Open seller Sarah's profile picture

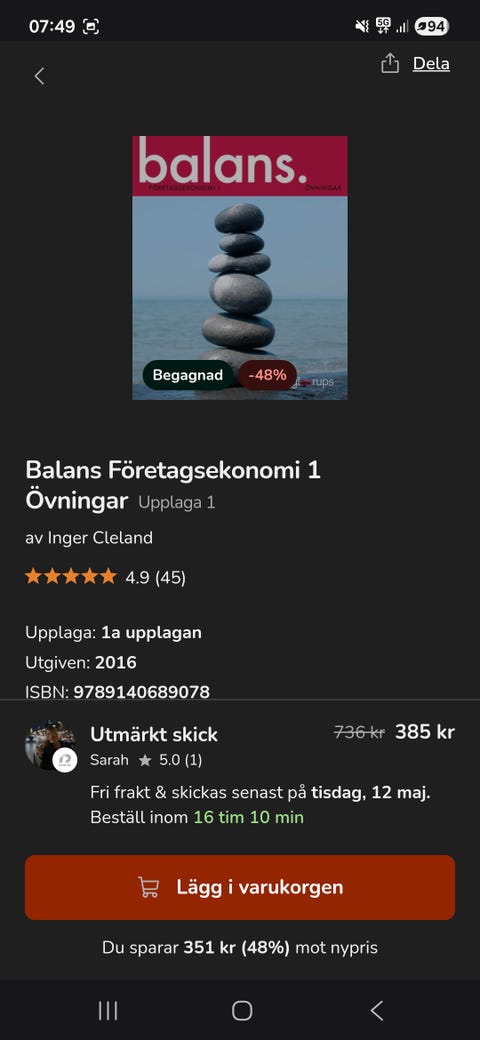tap(50, 746)
